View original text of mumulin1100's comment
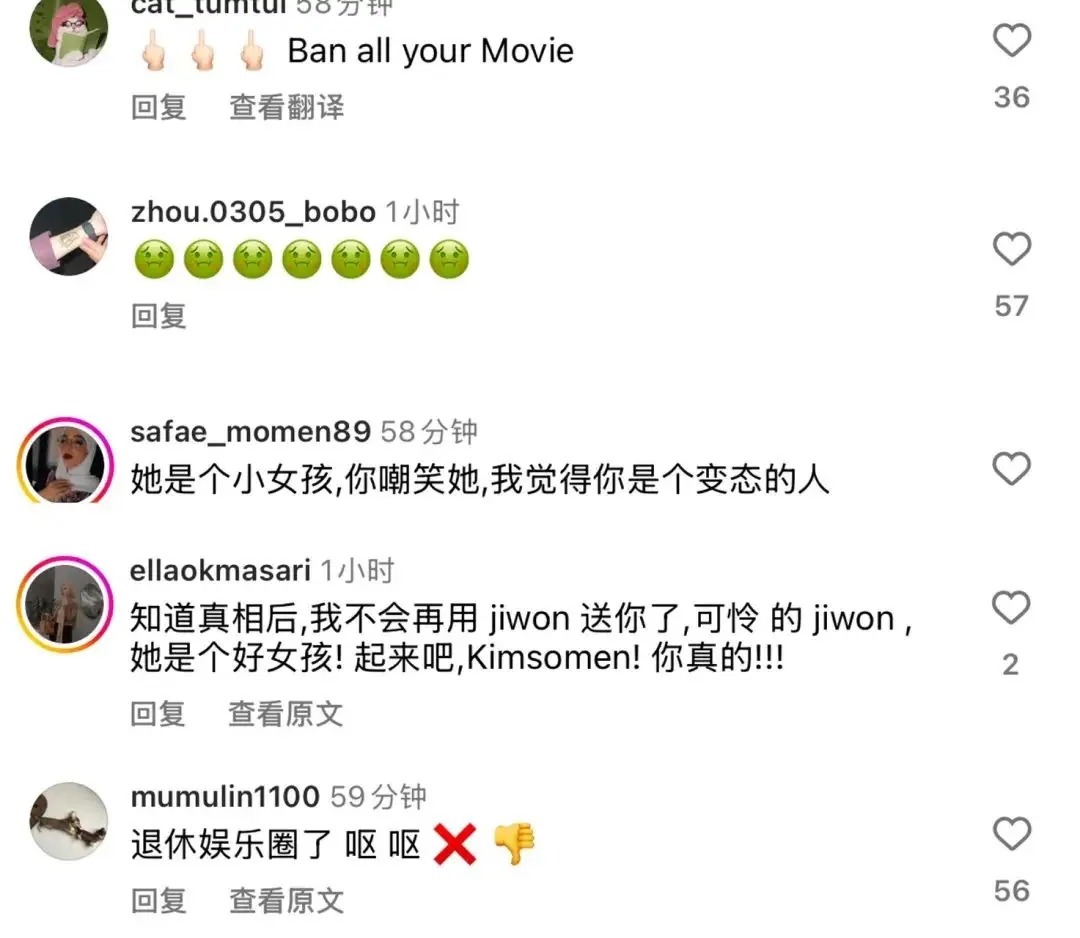 [286, 901]
